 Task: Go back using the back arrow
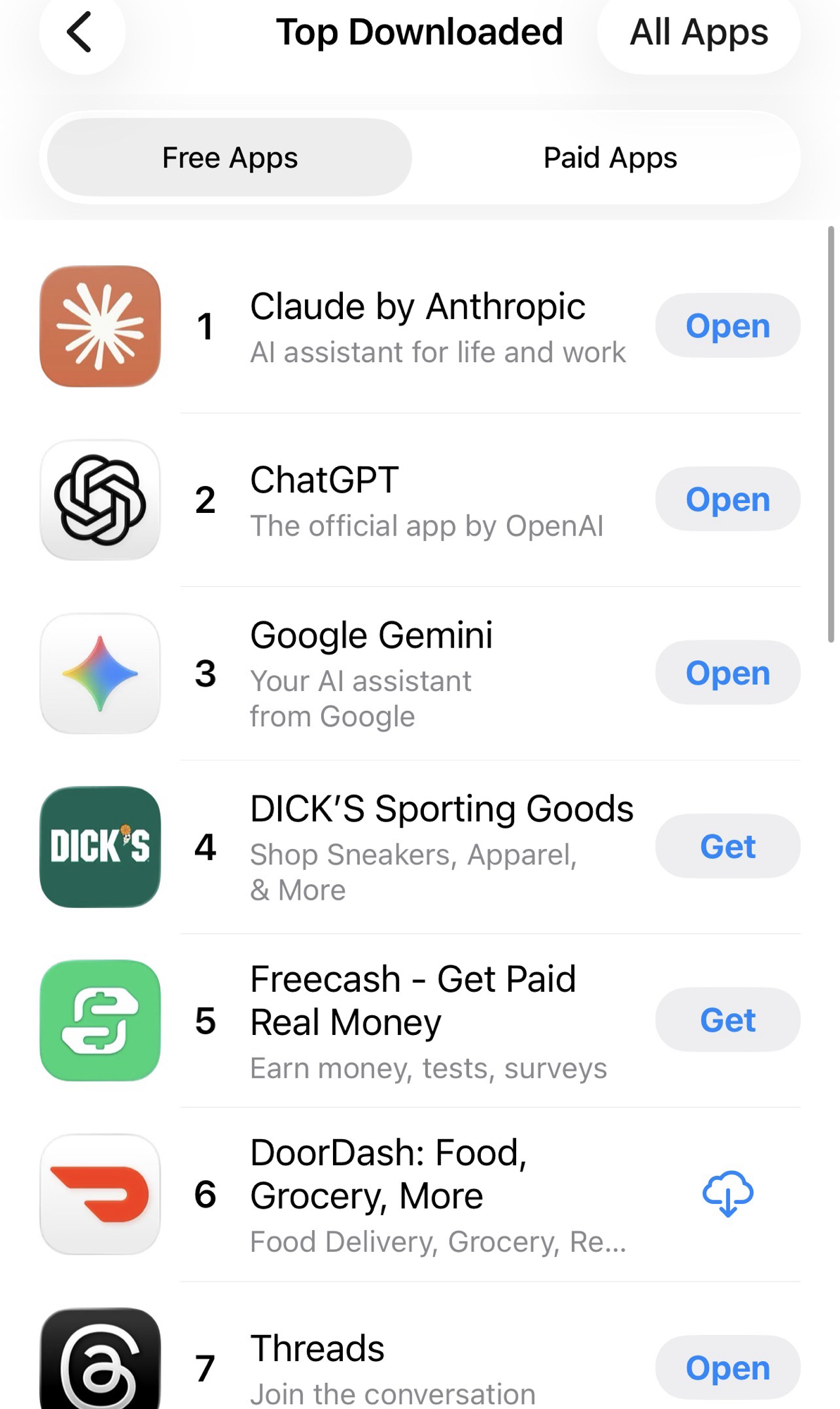[81, 32]
